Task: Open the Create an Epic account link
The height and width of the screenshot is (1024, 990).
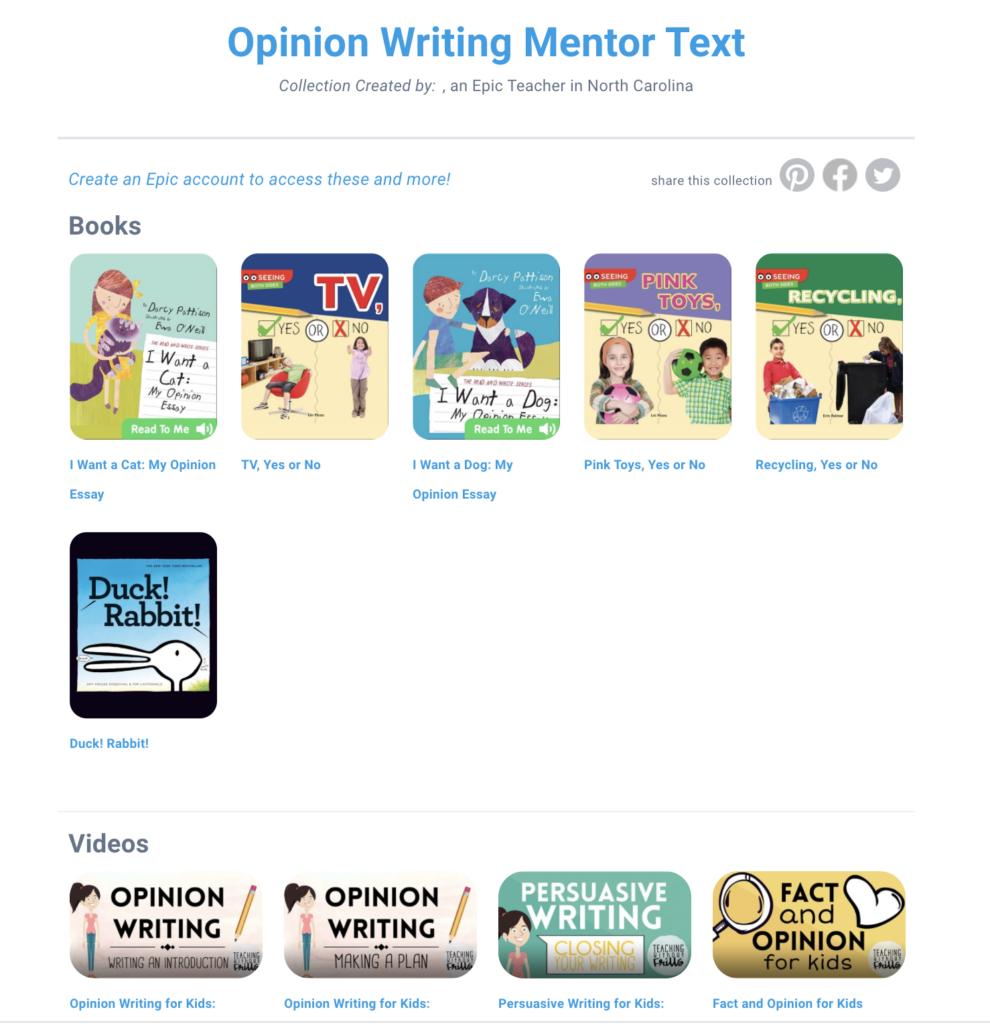Action: pyautogui.click(x=259, y=179)
